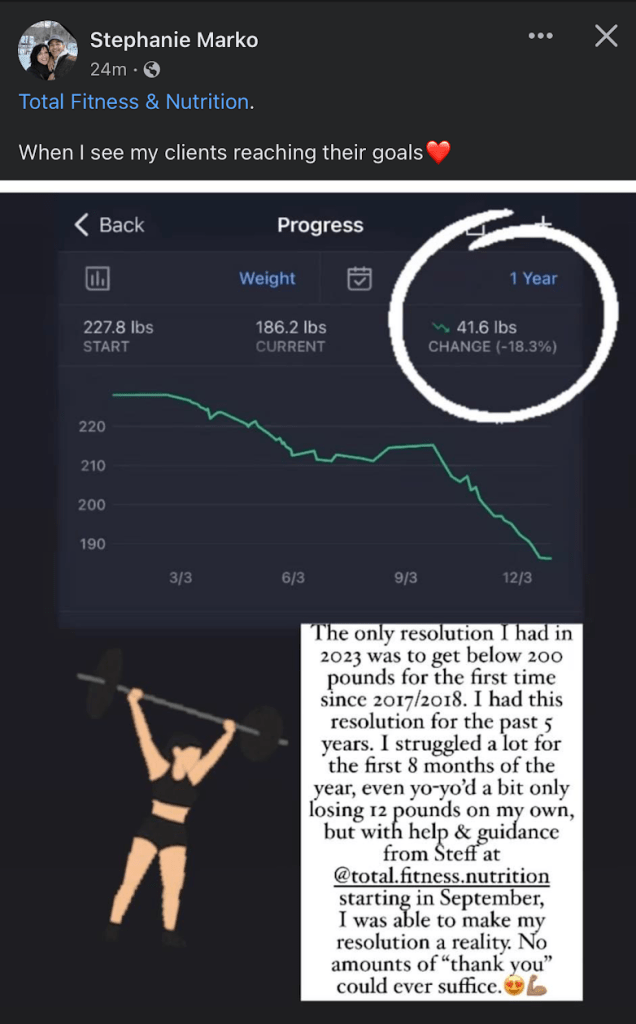
Task: Open Stephanie Marko's profile picture
Action: (x=47, y=51)
